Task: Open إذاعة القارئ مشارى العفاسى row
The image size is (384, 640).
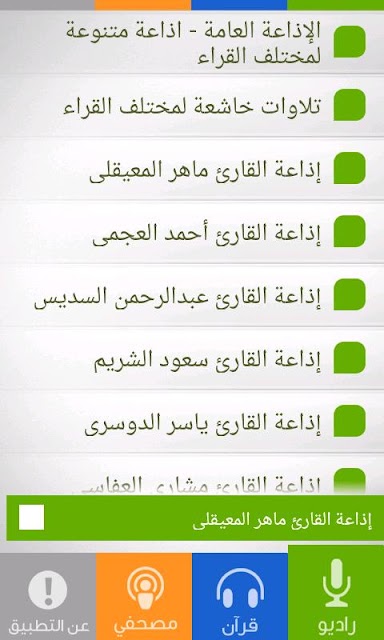Action: click(192, 474)
